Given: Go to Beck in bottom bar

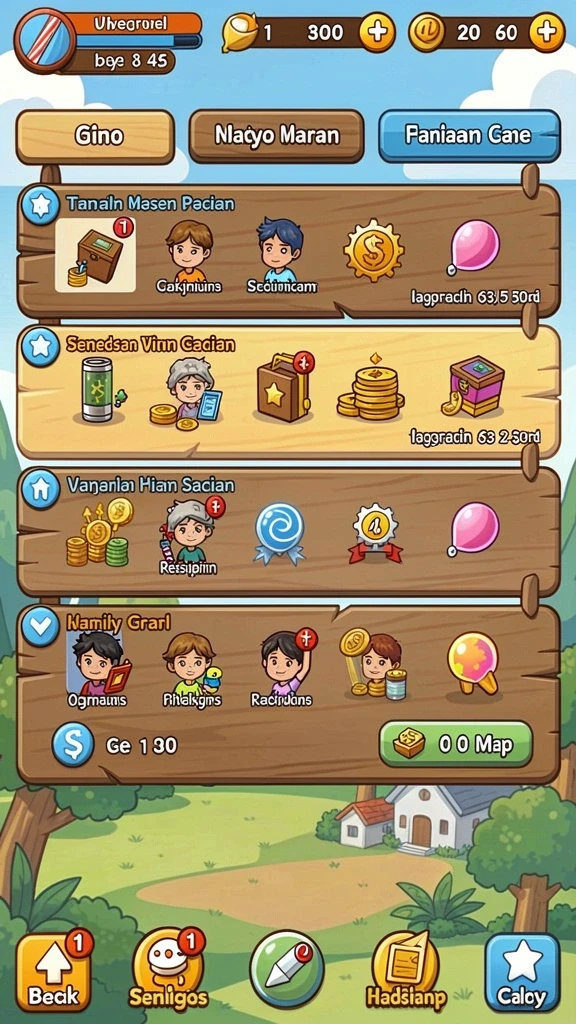Looking at the screenshot, I should click(x=53, y=973).
